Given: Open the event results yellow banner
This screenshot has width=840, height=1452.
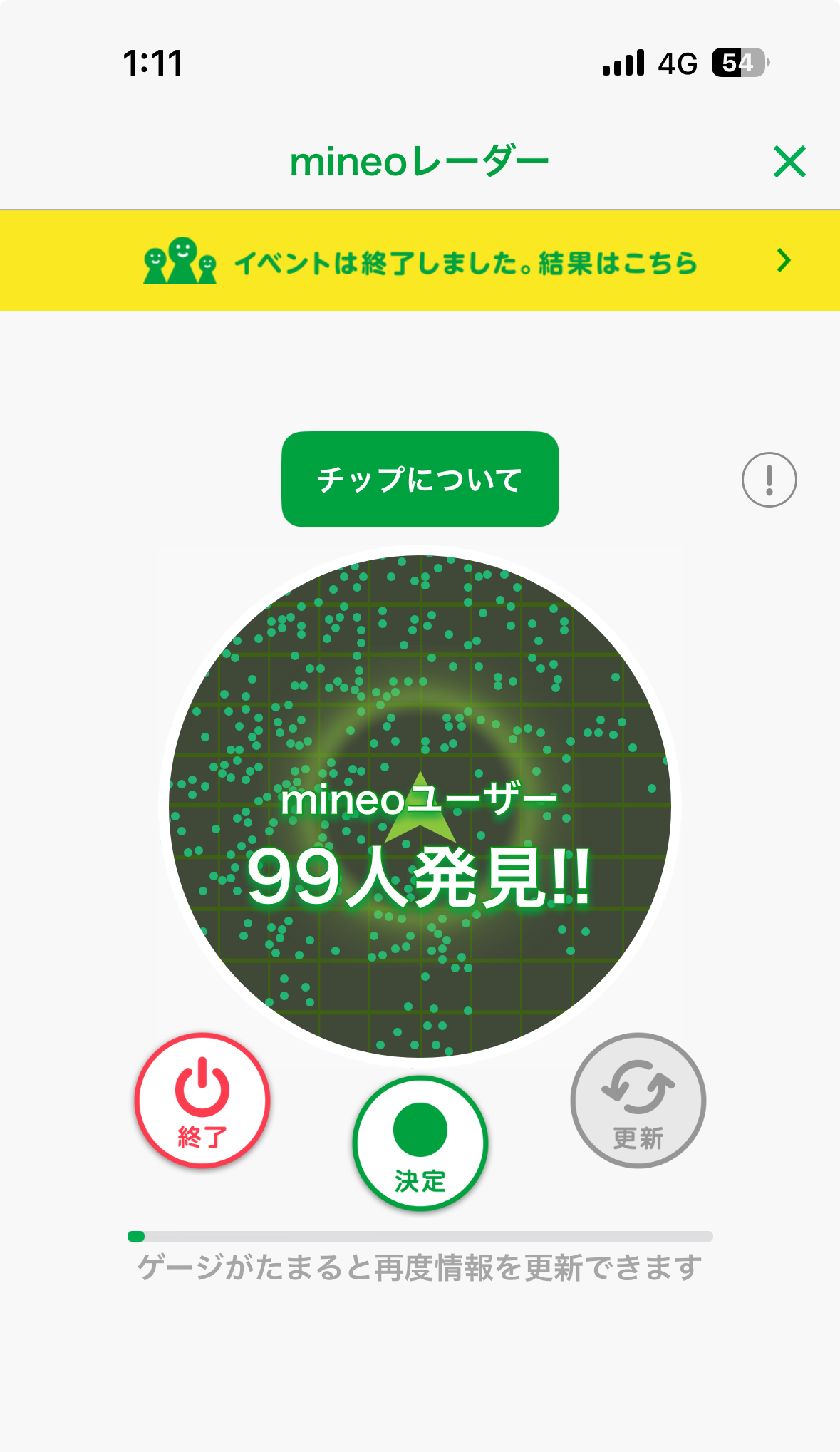Looking at the screenshot, I should (420, 261).
